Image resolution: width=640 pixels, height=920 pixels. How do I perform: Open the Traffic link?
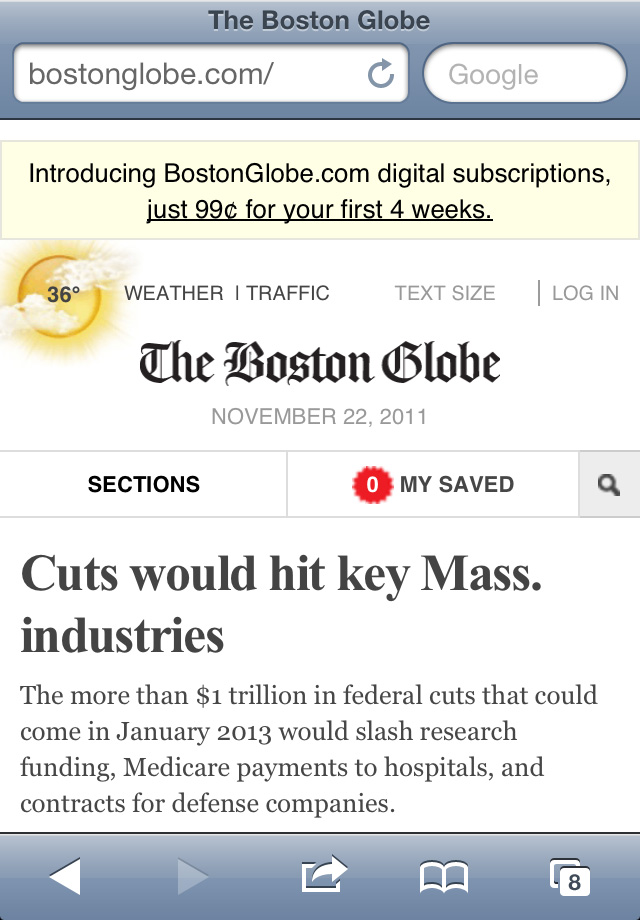(x=288, y=293)
